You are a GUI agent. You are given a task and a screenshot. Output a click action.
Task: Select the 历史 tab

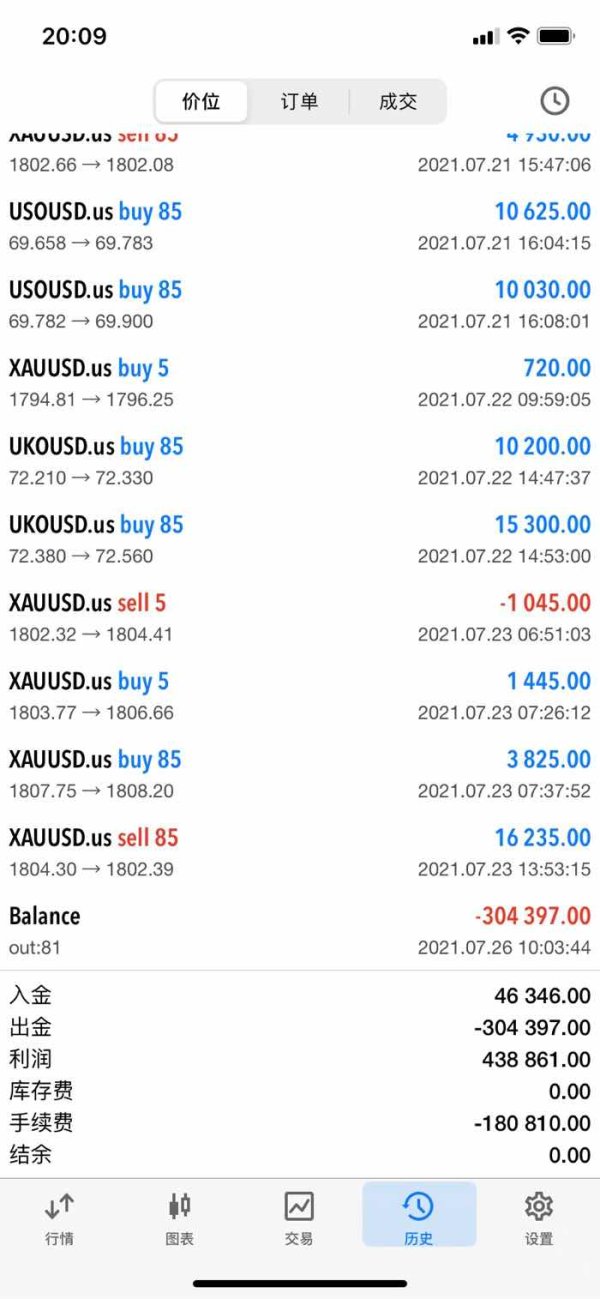[x=419, y=1216]
